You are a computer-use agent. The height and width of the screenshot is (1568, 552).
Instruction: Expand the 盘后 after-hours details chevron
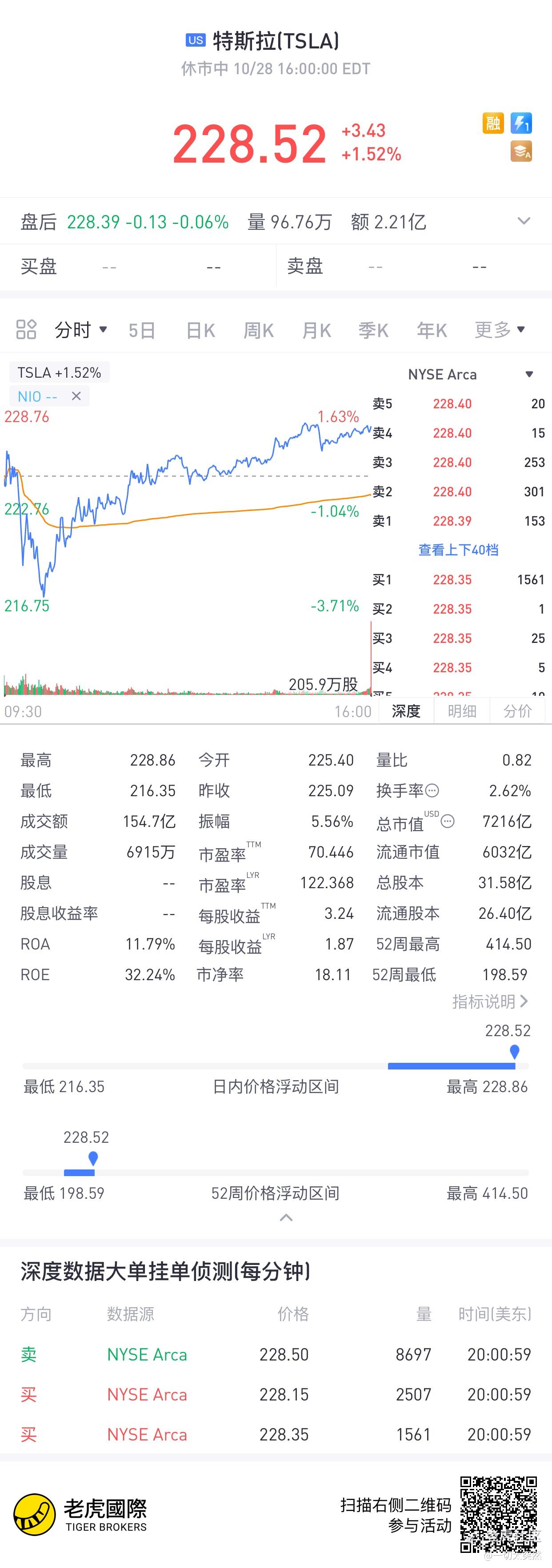(524, 221)
